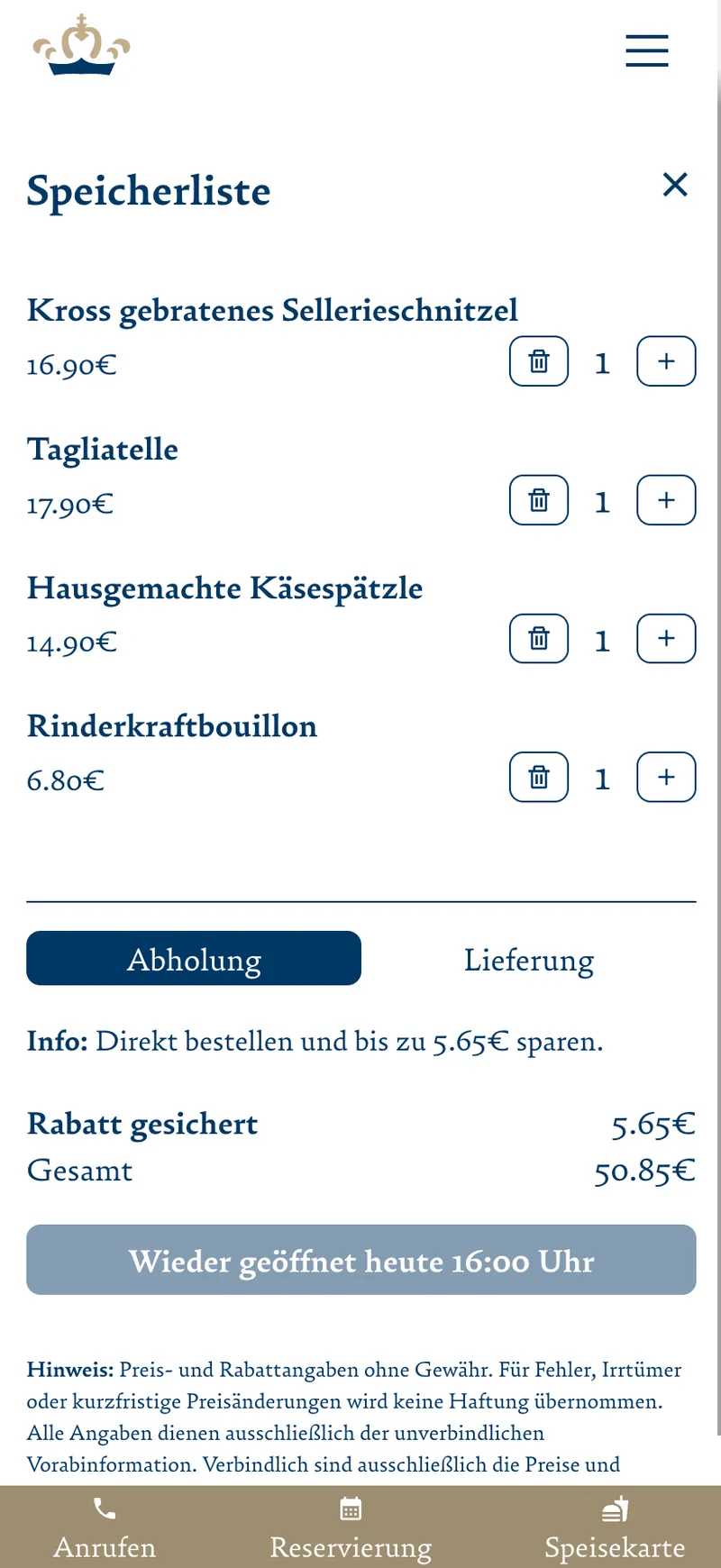This screenshot has width=721, height=1568.
Task: Close the Speicherliste with the X
Action: 675,186
